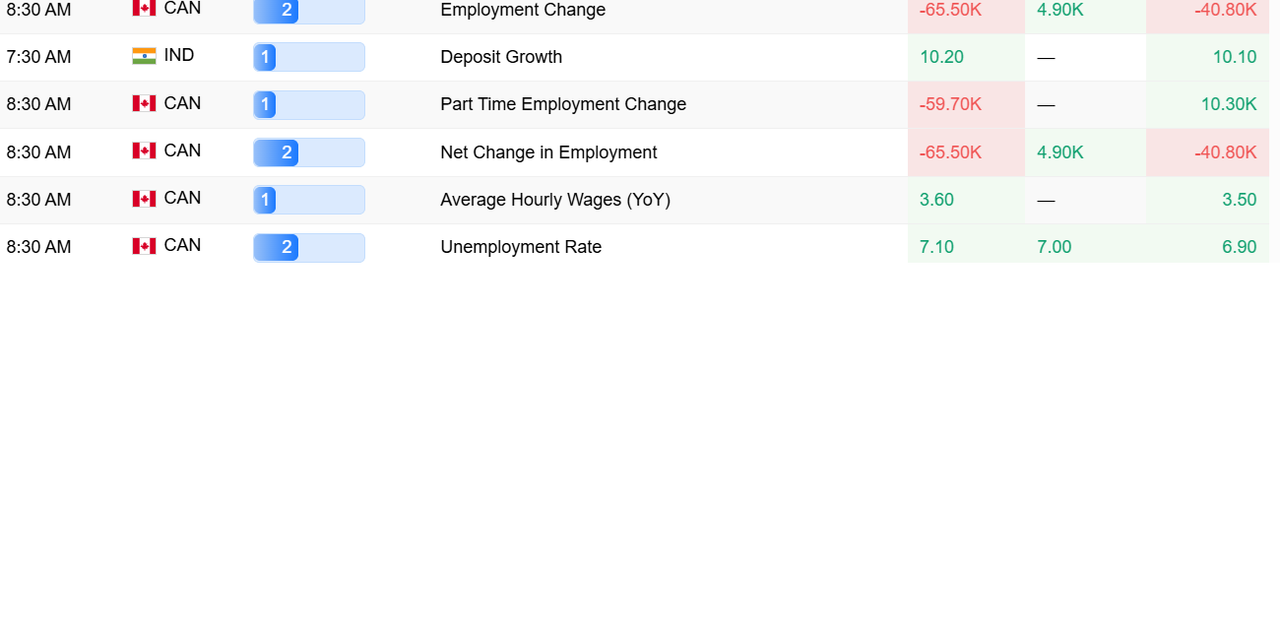Select the Canada Unemployment Rate row
Image resolution: width=1280 pixels, height=621 pixels.
pos(521,247)
